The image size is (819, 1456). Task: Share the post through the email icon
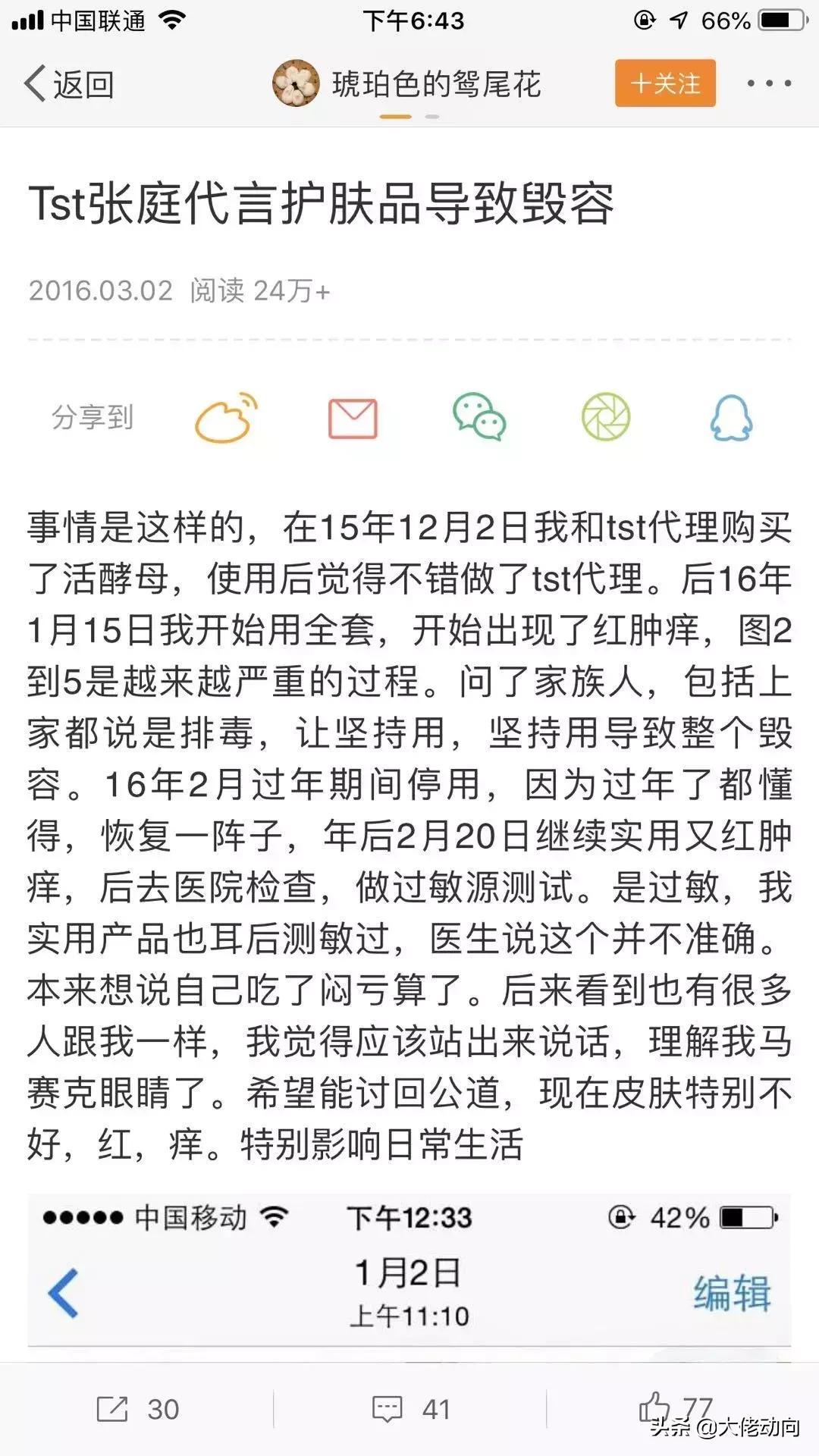[x=352, y=418]
